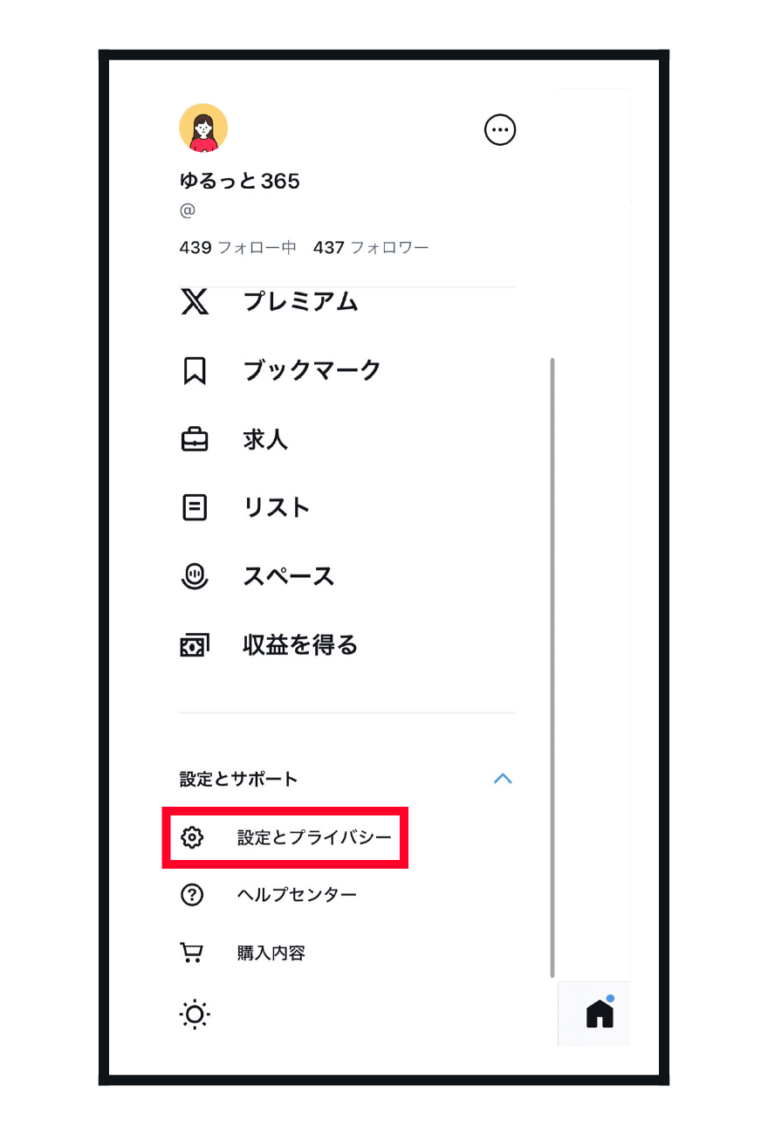Open プレミアム from the menu
The width and height of the screenshot is (768, 1135).
point(300,302)
